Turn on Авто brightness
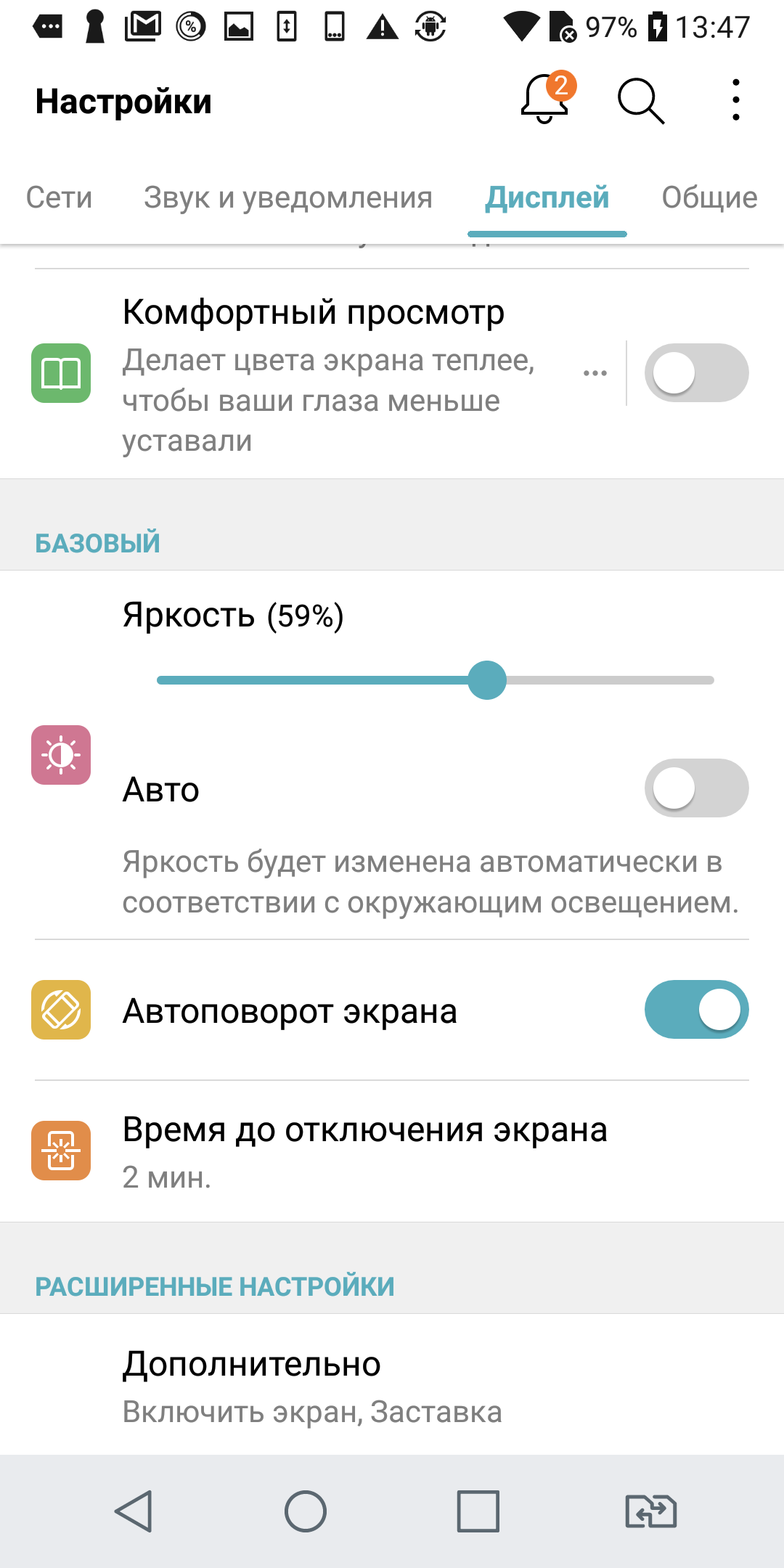Viewport: 784px width, 1568px height. (695, 788)
